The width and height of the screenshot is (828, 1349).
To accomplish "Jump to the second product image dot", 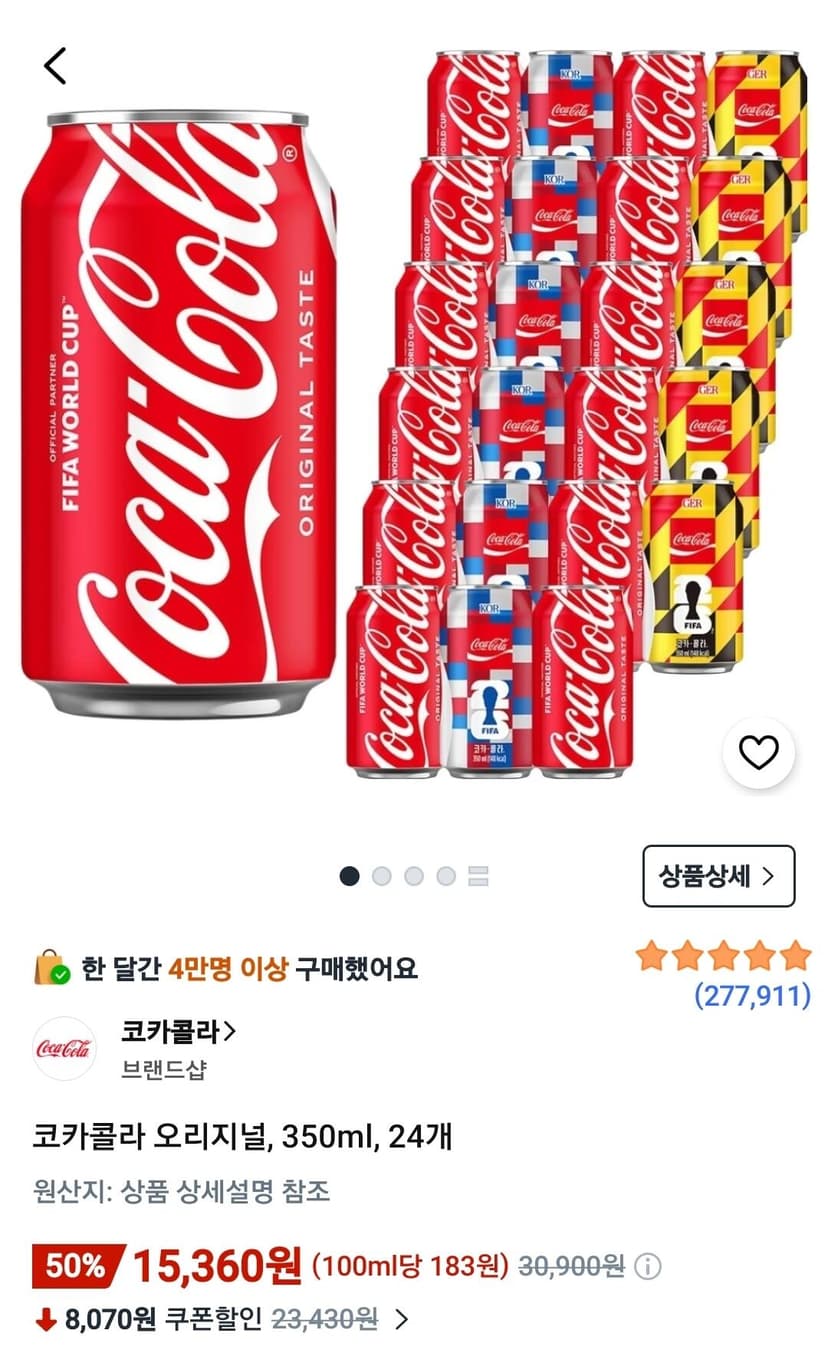I will click(381, 876).
